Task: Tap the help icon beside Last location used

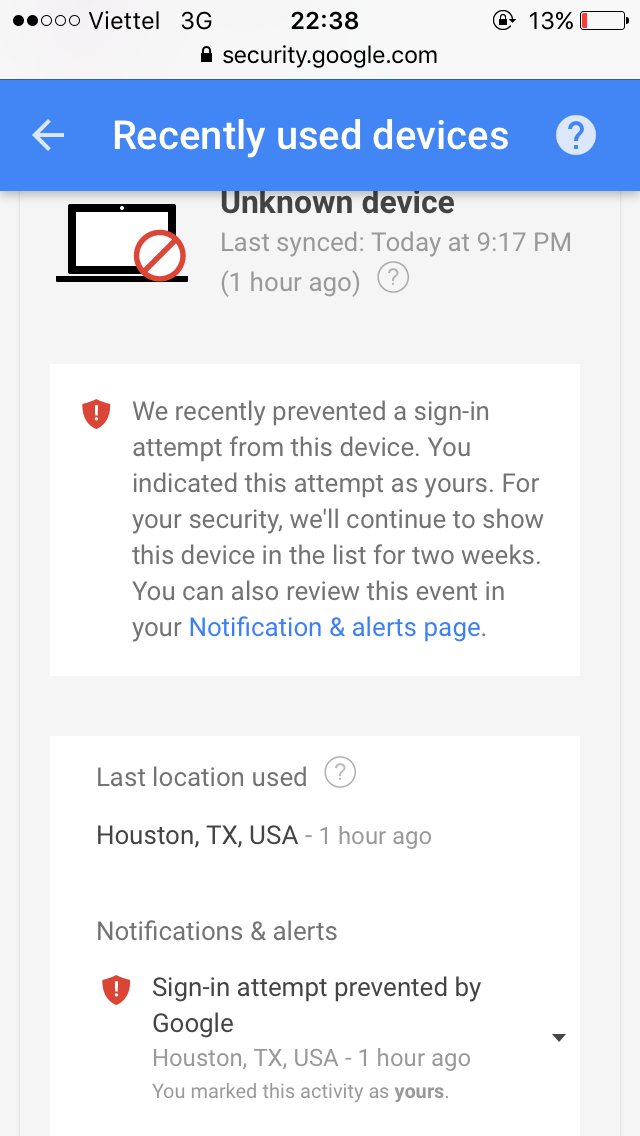Action: click(x=340, y=773)
